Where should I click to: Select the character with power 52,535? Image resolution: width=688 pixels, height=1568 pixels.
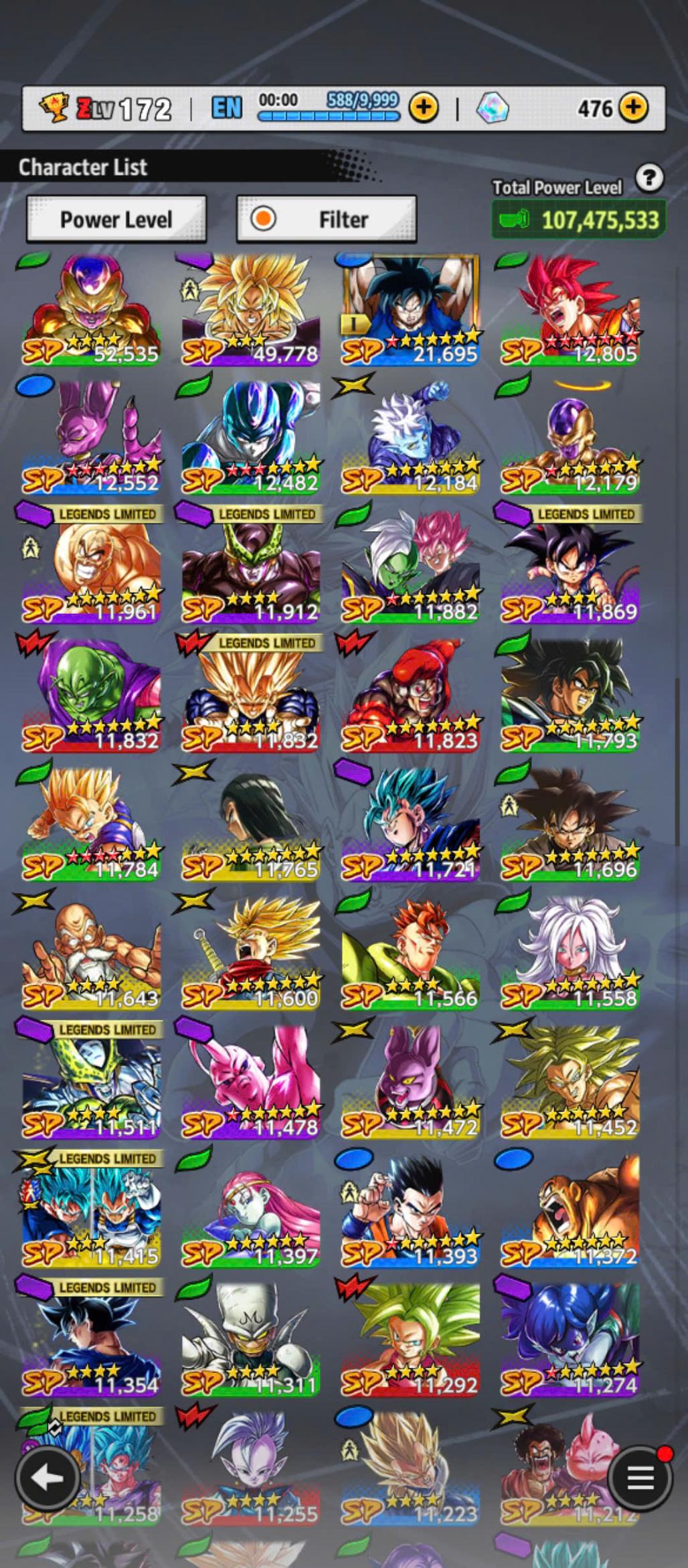pyautogui.click(x=92, y=309)
